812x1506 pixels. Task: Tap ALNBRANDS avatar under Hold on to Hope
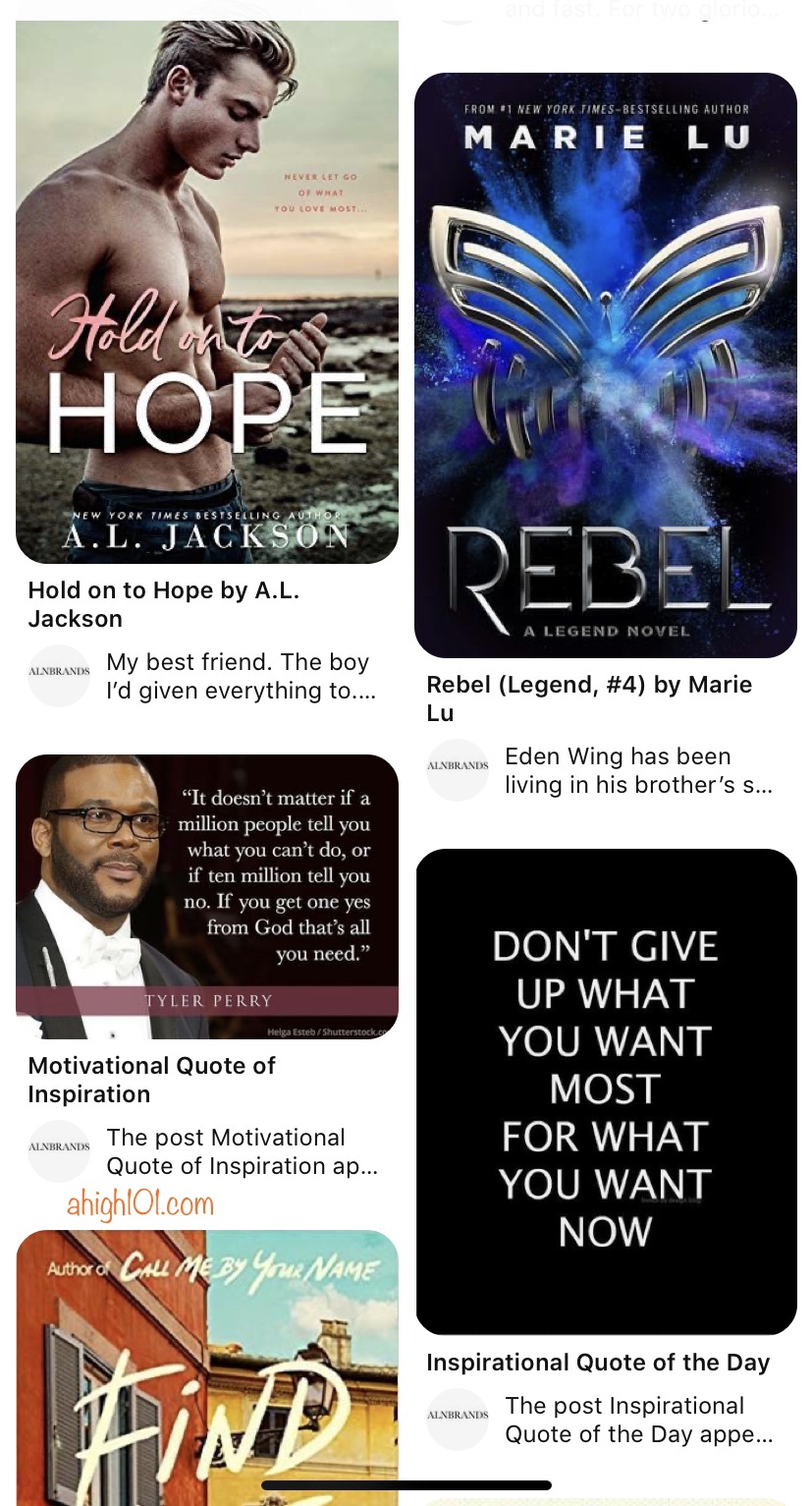point(59,676)
